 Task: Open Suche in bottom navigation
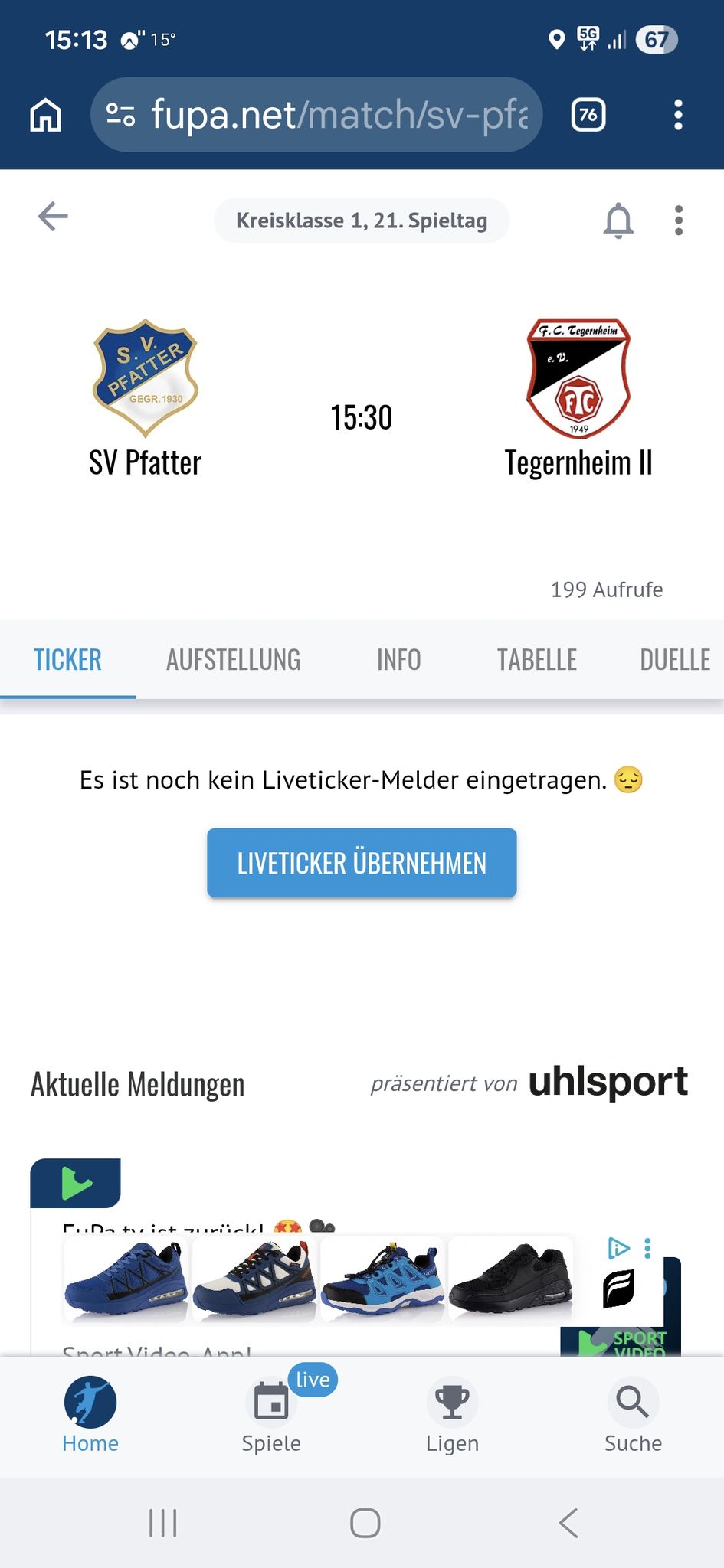(633, 1416)
